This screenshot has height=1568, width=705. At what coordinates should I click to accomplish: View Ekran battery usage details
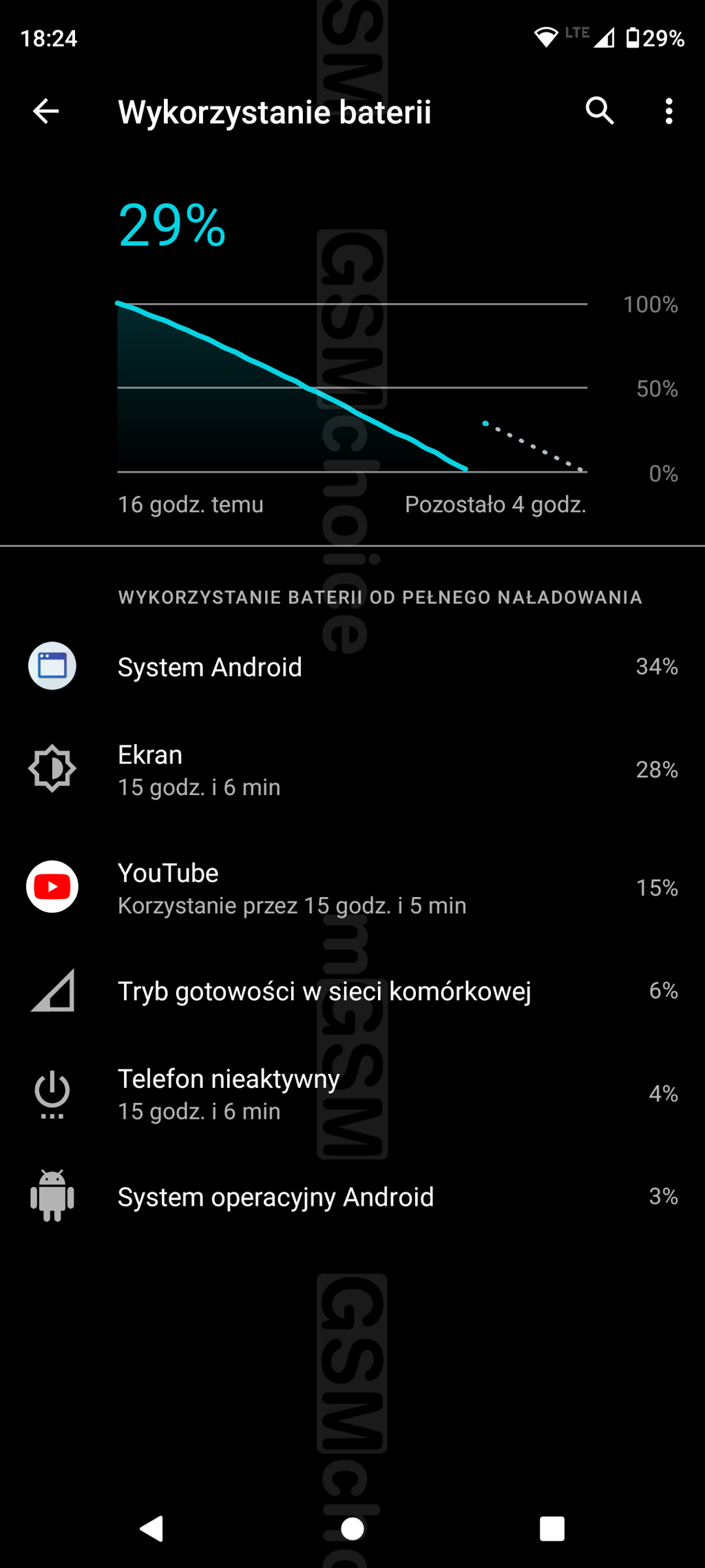click(x=352, y=770)
